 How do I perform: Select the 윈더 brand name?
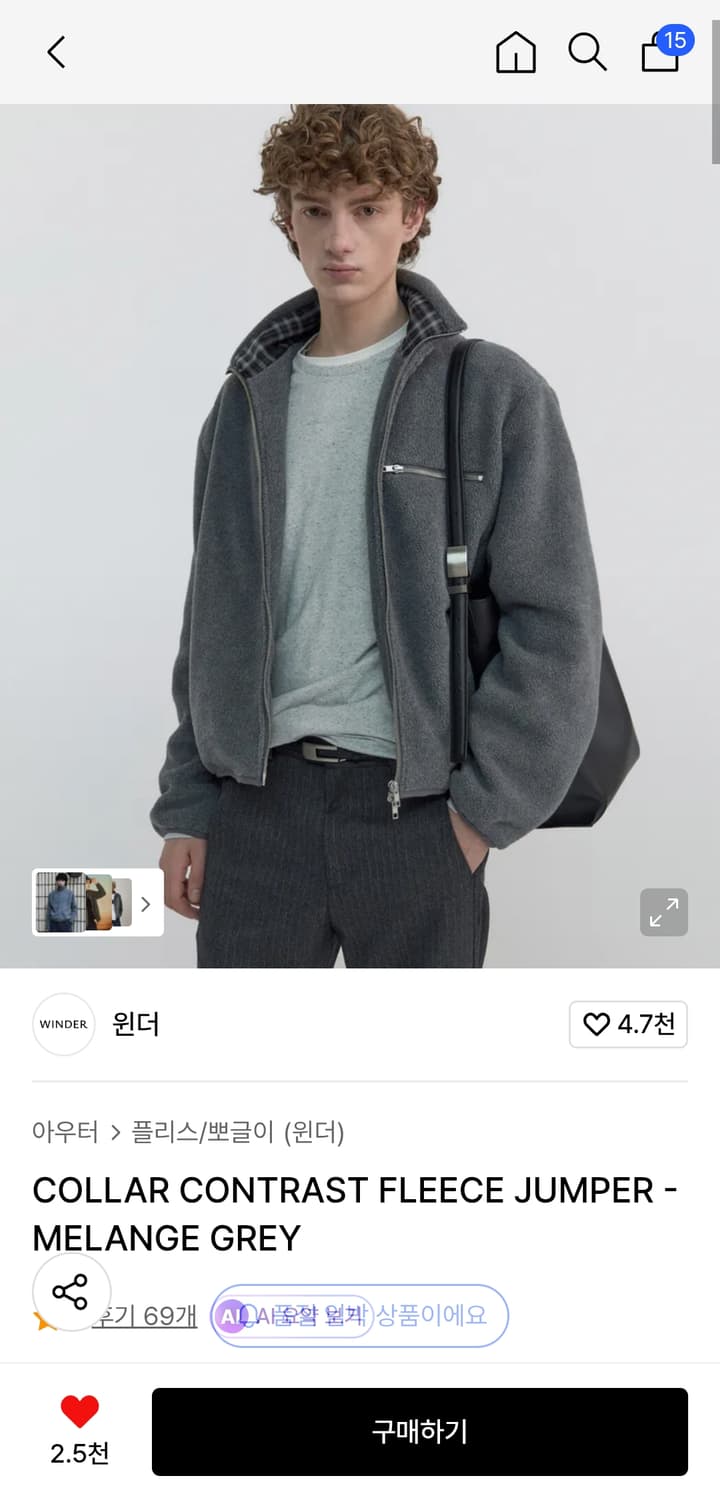(x=135, y=1024)
